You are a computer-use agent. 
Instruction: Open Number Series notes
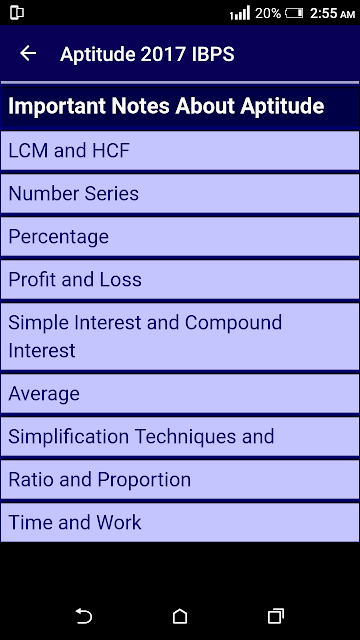(x=180, y=193)
